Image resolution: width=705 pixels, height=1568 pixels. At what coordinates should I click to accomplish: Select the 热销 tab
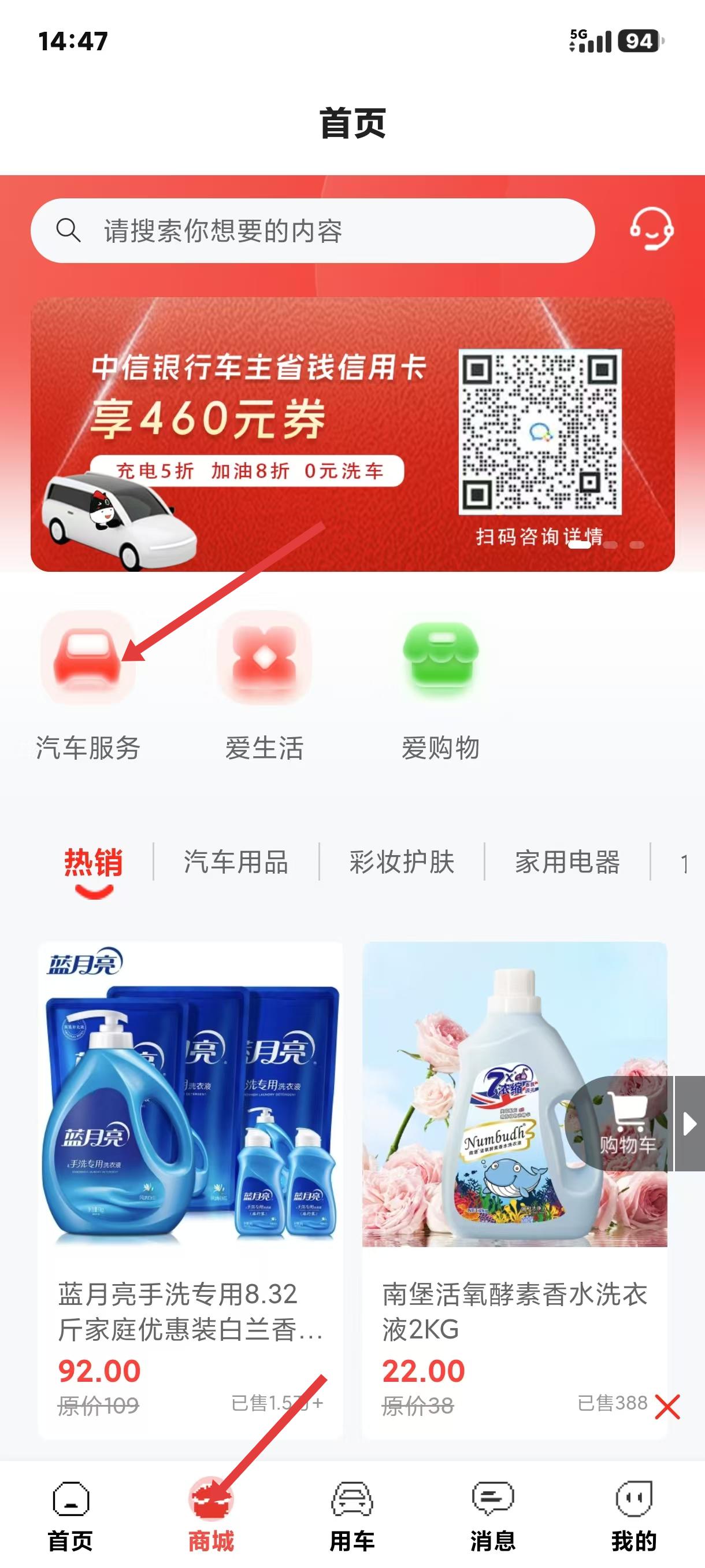coord(94,863)
